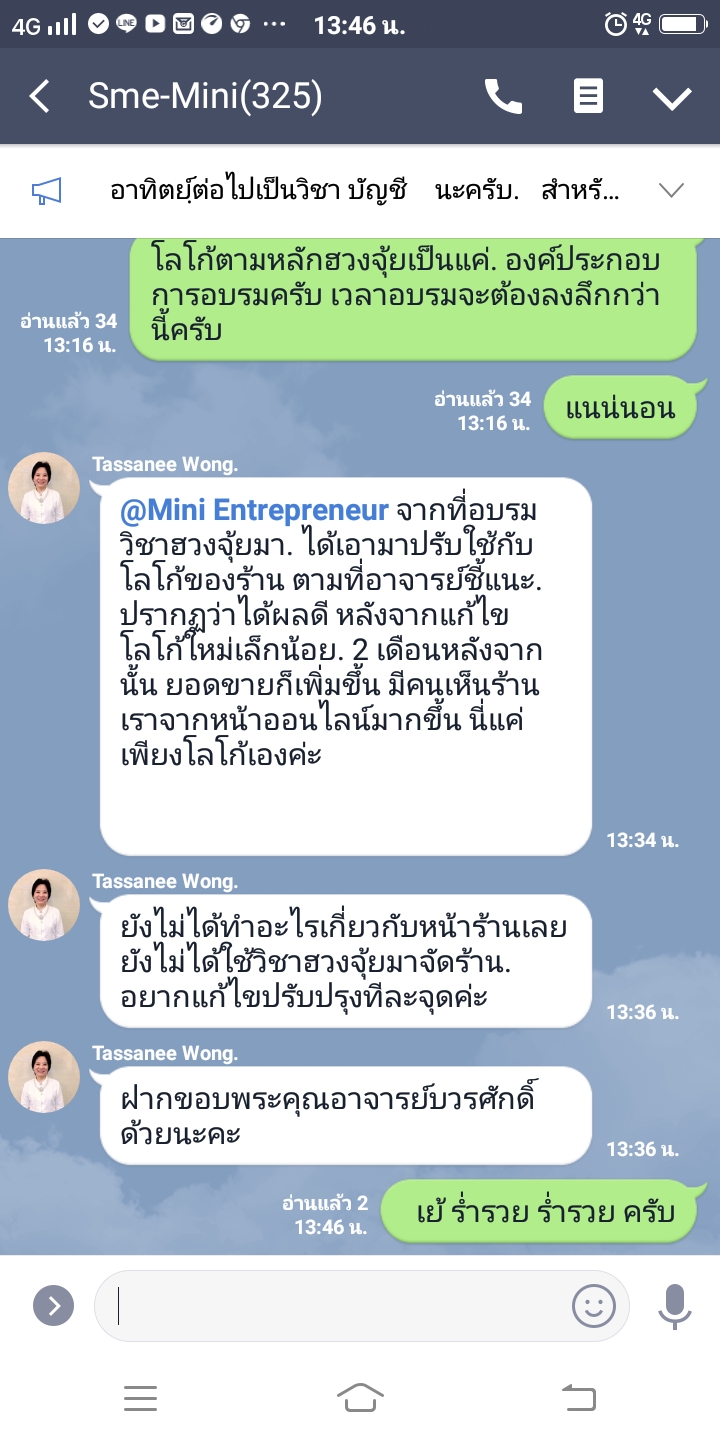View Tassanee Wong's avatar beside the 13:34 message
This screenshot has height=1440, width=720.
click(x=44, y=488)
